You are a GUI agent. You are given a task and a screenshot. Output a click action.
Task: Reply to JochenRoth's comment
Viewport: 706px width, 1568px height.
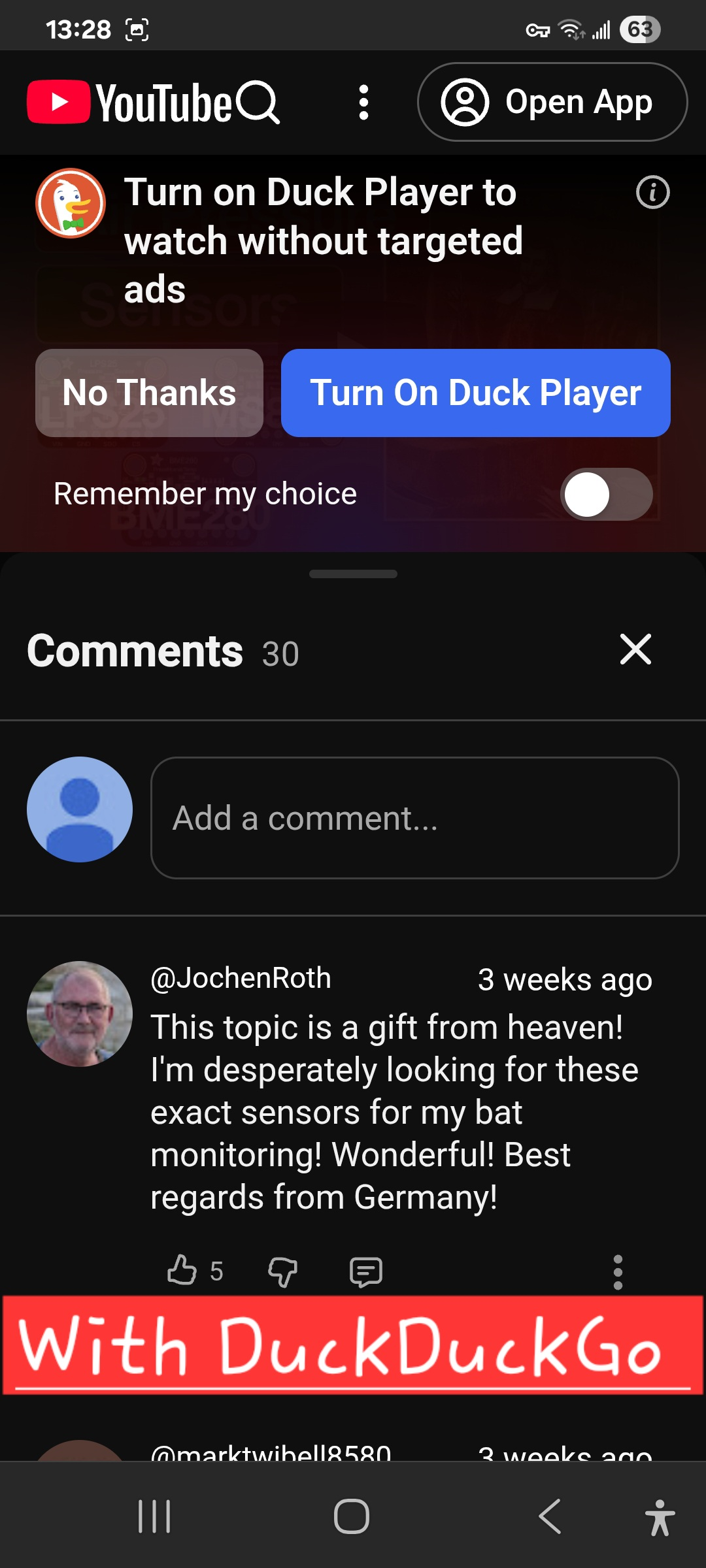click(365, 1271)
